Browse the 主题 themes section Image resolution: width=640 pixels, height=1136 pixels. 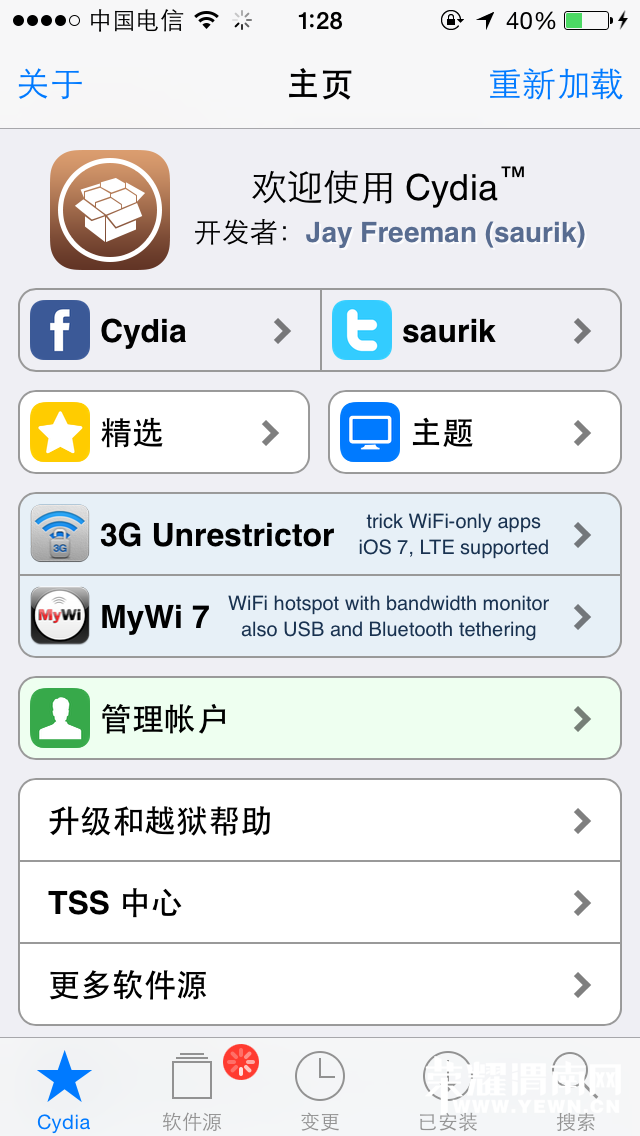474,433
